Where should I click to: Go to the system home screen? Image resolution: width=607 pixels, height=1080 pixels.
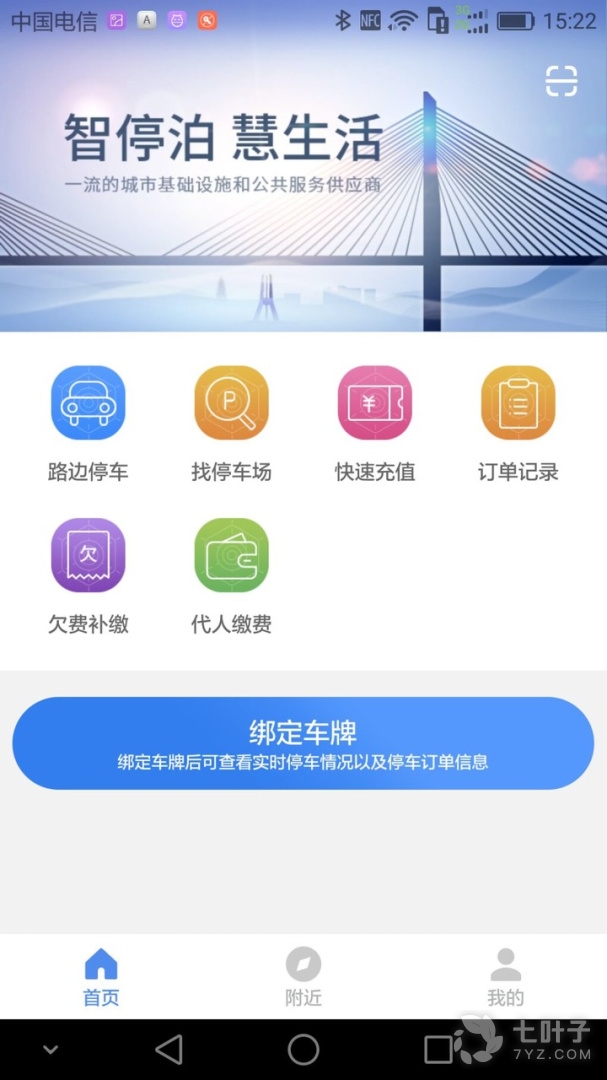click(303, 1049)
